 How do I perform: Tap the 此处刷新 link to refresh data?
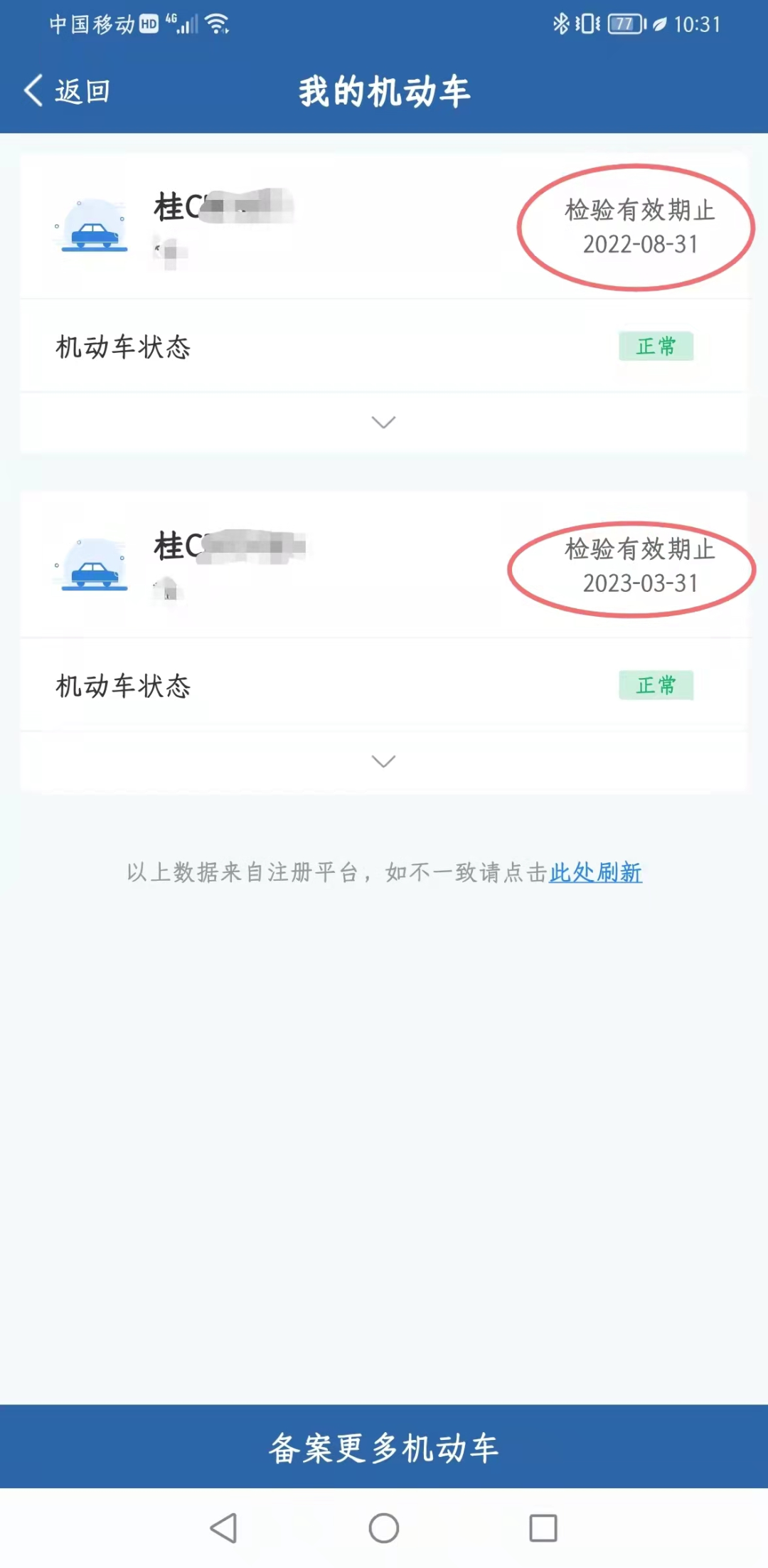(x=595, y=872)
